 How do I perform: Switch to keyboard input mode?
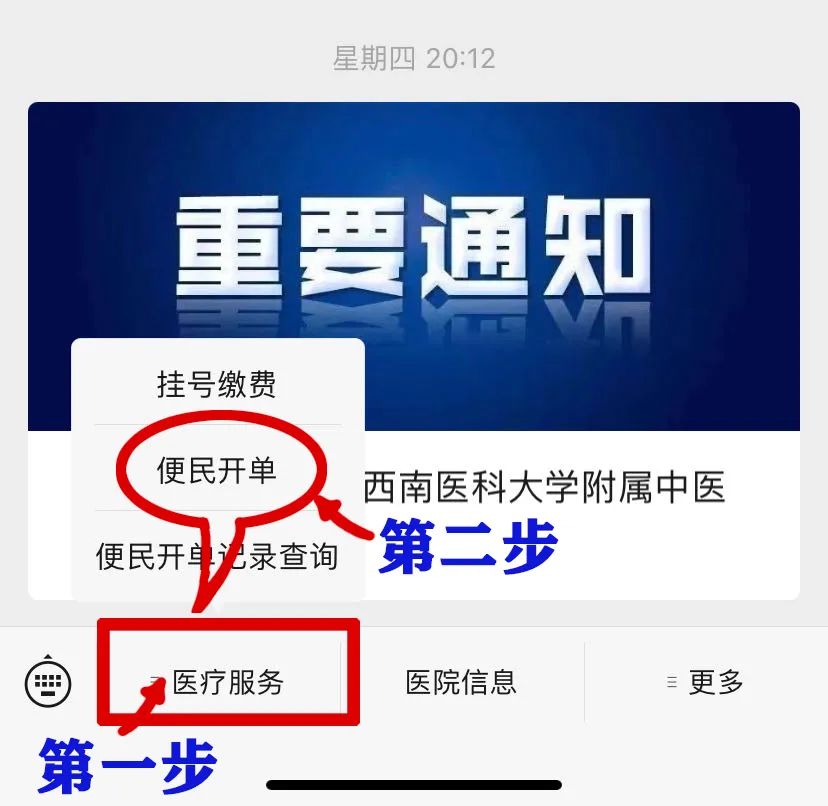point(47,684)
